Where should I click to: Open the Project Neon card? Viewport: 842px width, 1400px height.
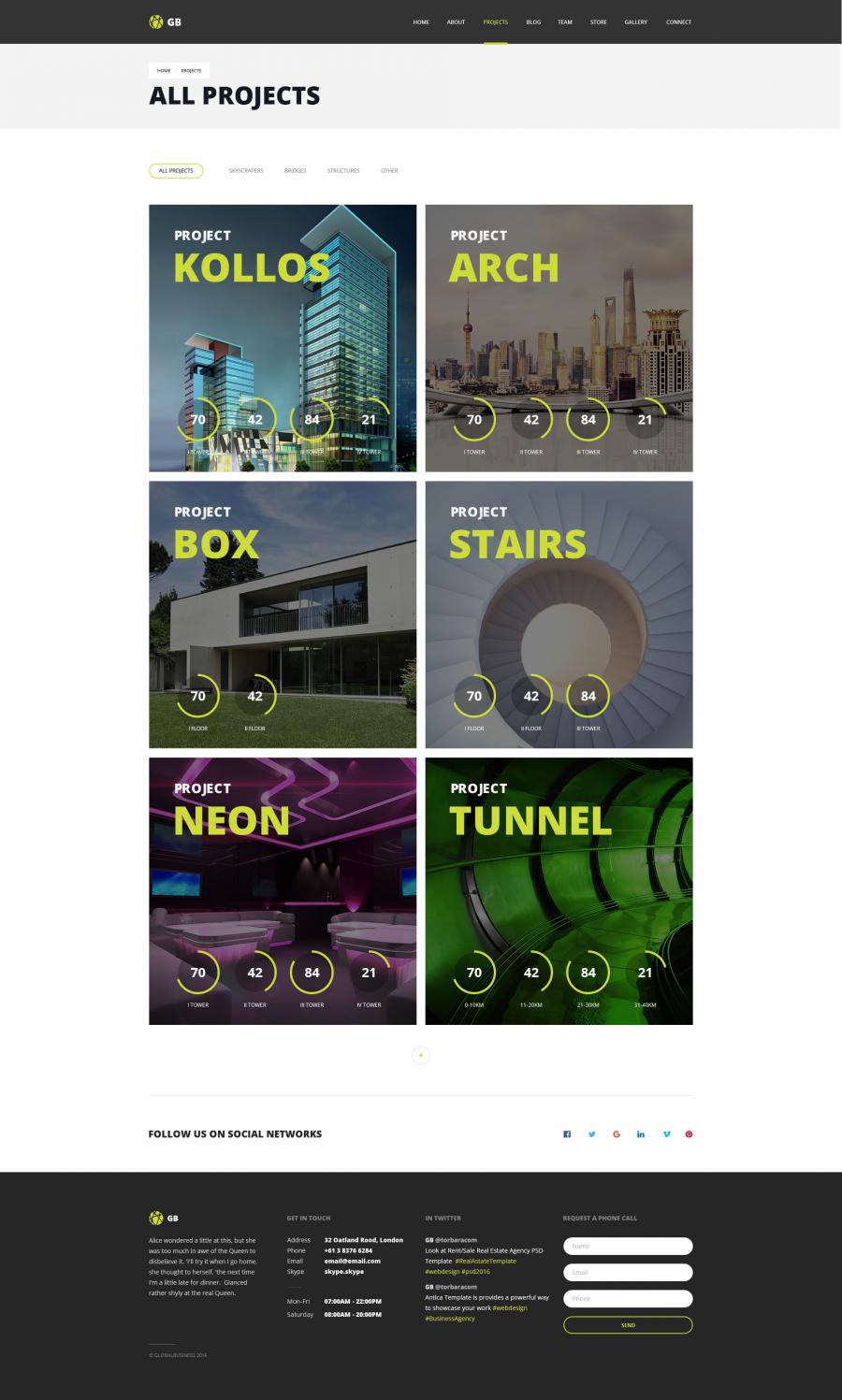pyautogui.click(x=283, y=890)
